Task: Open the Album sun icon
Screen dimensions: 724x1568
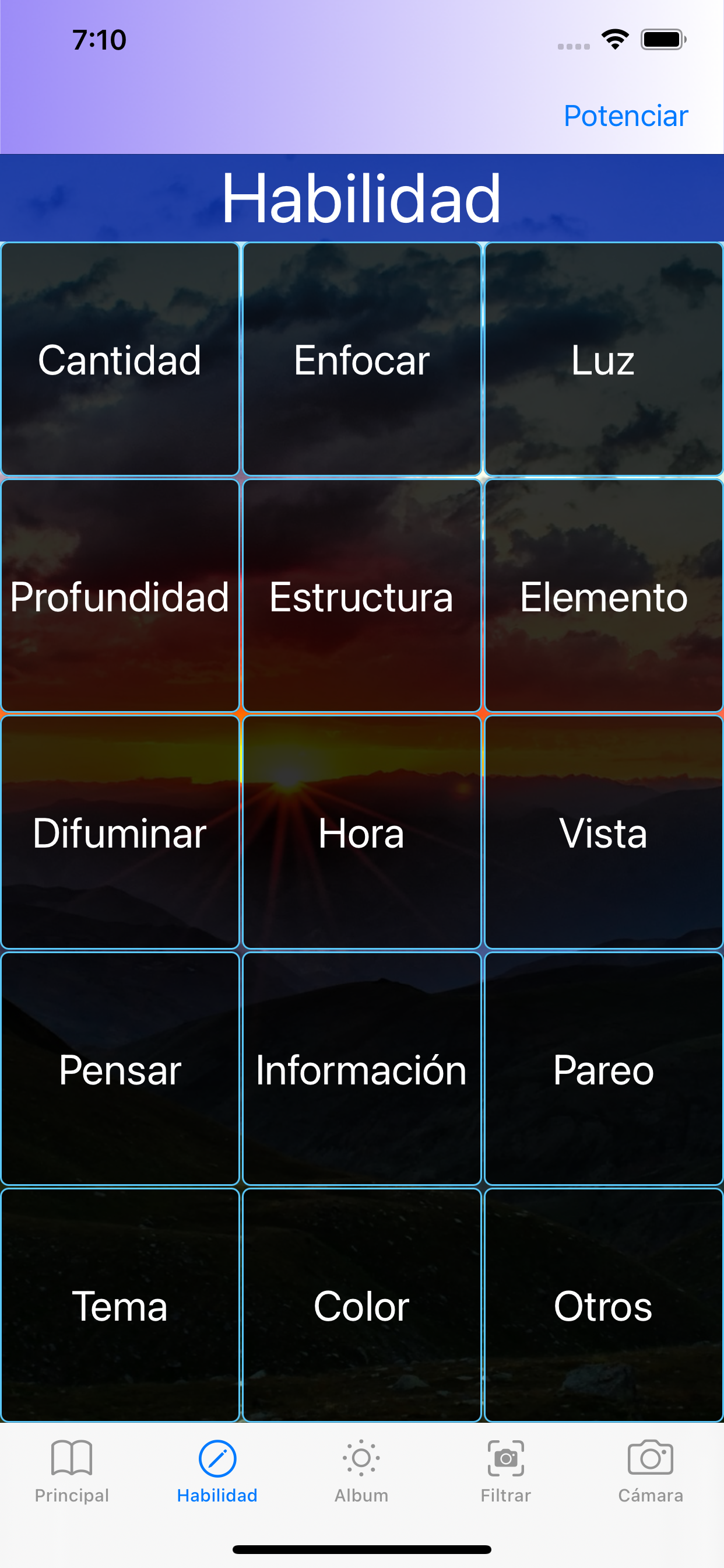Action: (x=361, y=1467)
